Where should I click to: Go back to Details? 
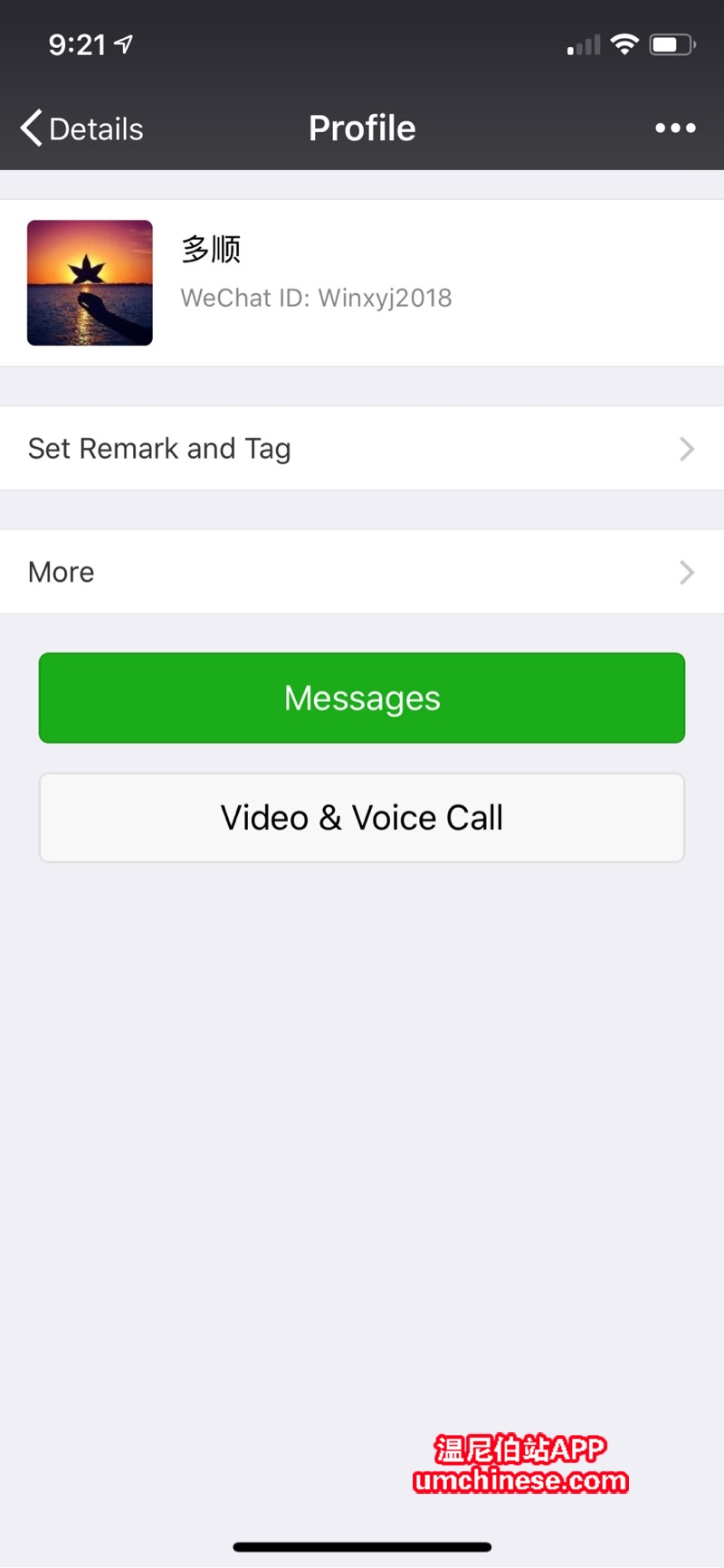click(x=82, y=128)
